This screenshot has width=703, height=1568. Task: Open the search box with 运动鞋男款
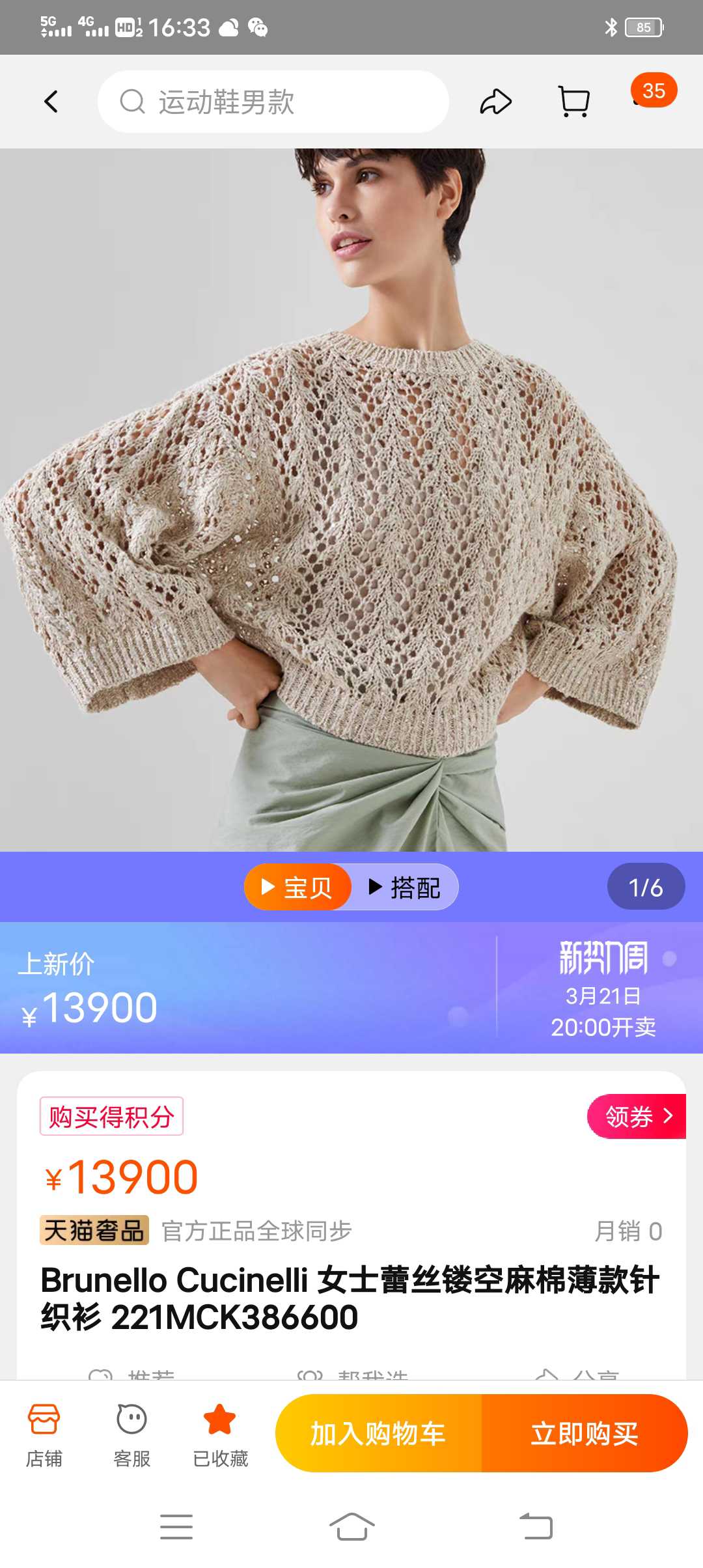click(273, 102)
